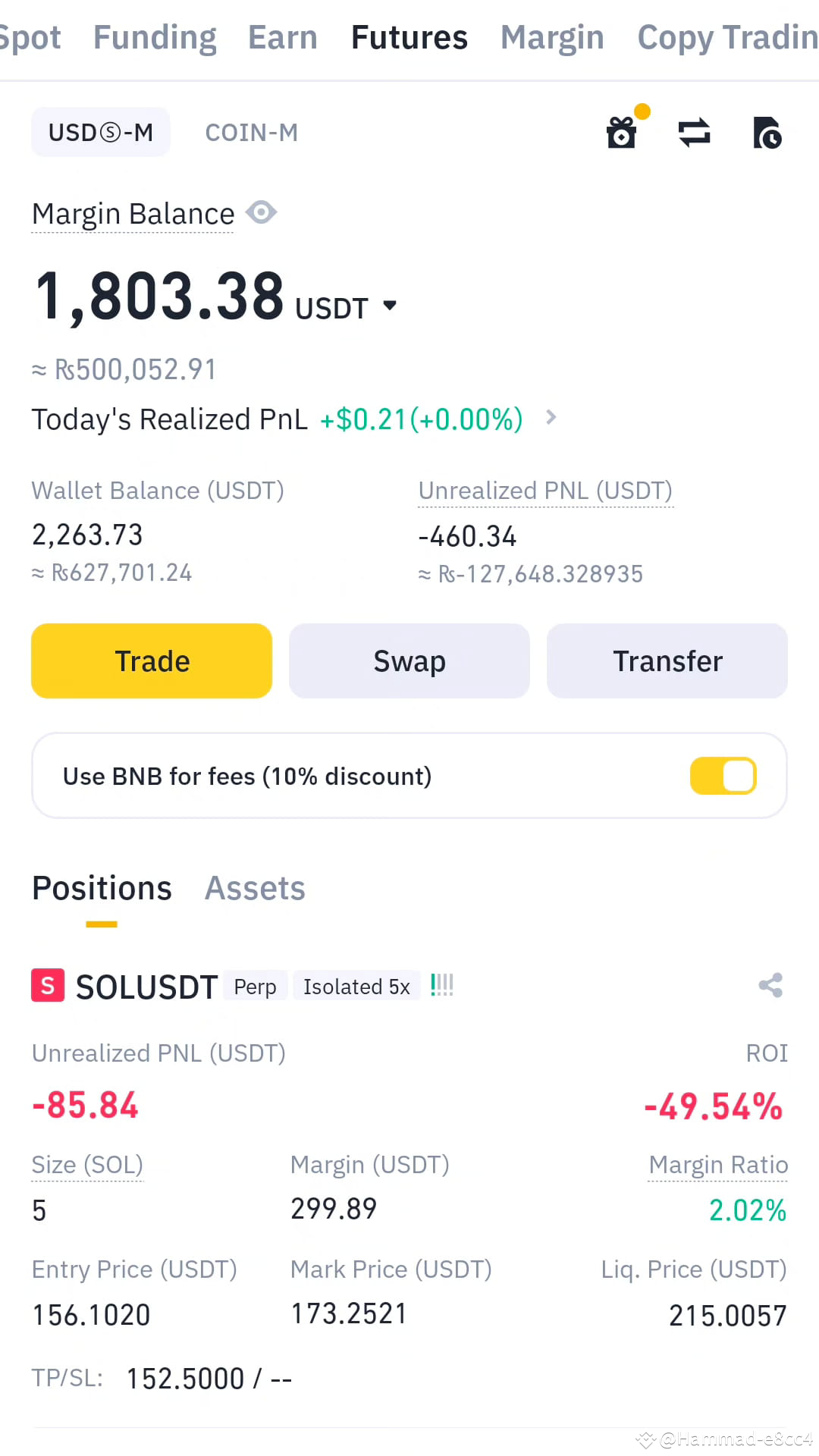Share the SOLUSDT position

coord(770,986)
